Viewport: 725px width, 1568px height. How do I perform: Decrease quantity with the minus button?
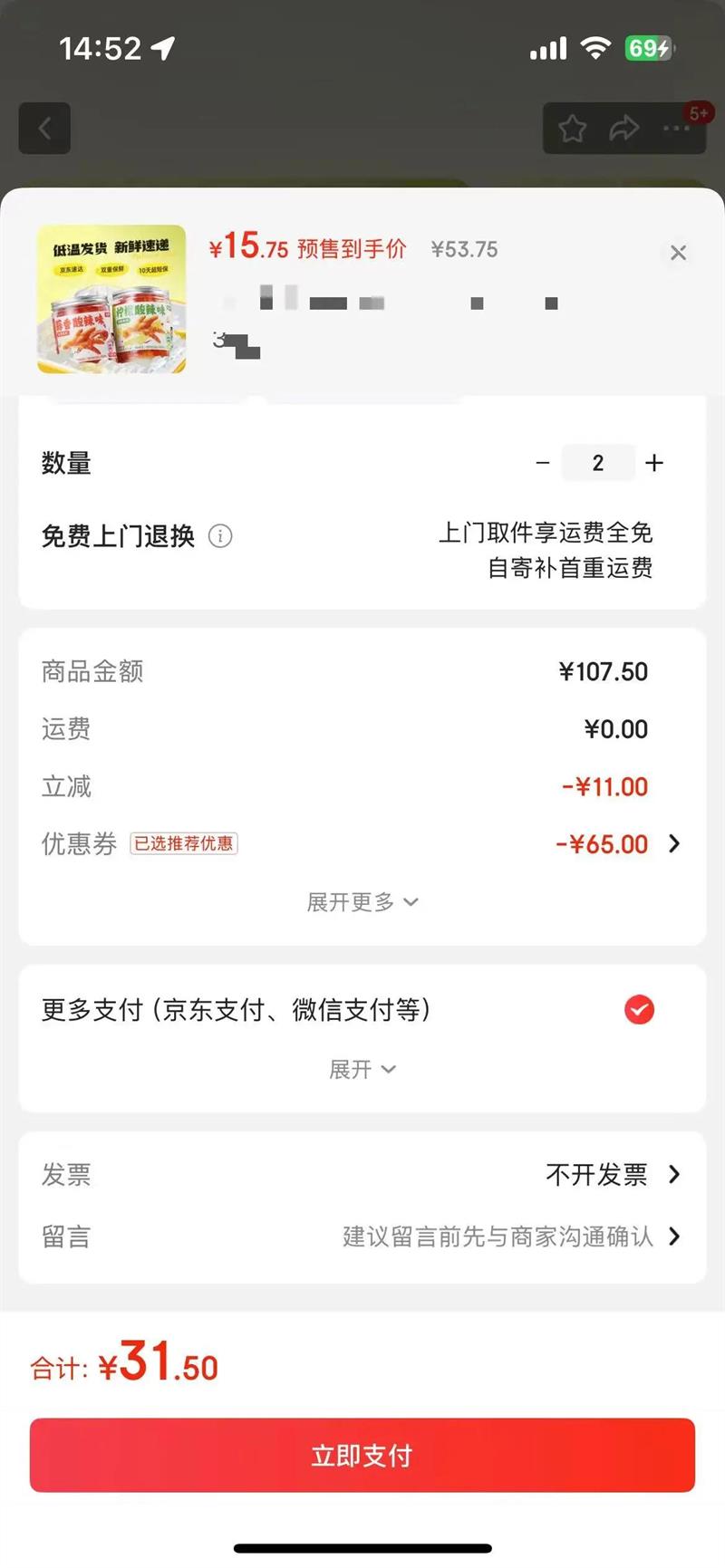pyautogui.click(x=543, y=463)
